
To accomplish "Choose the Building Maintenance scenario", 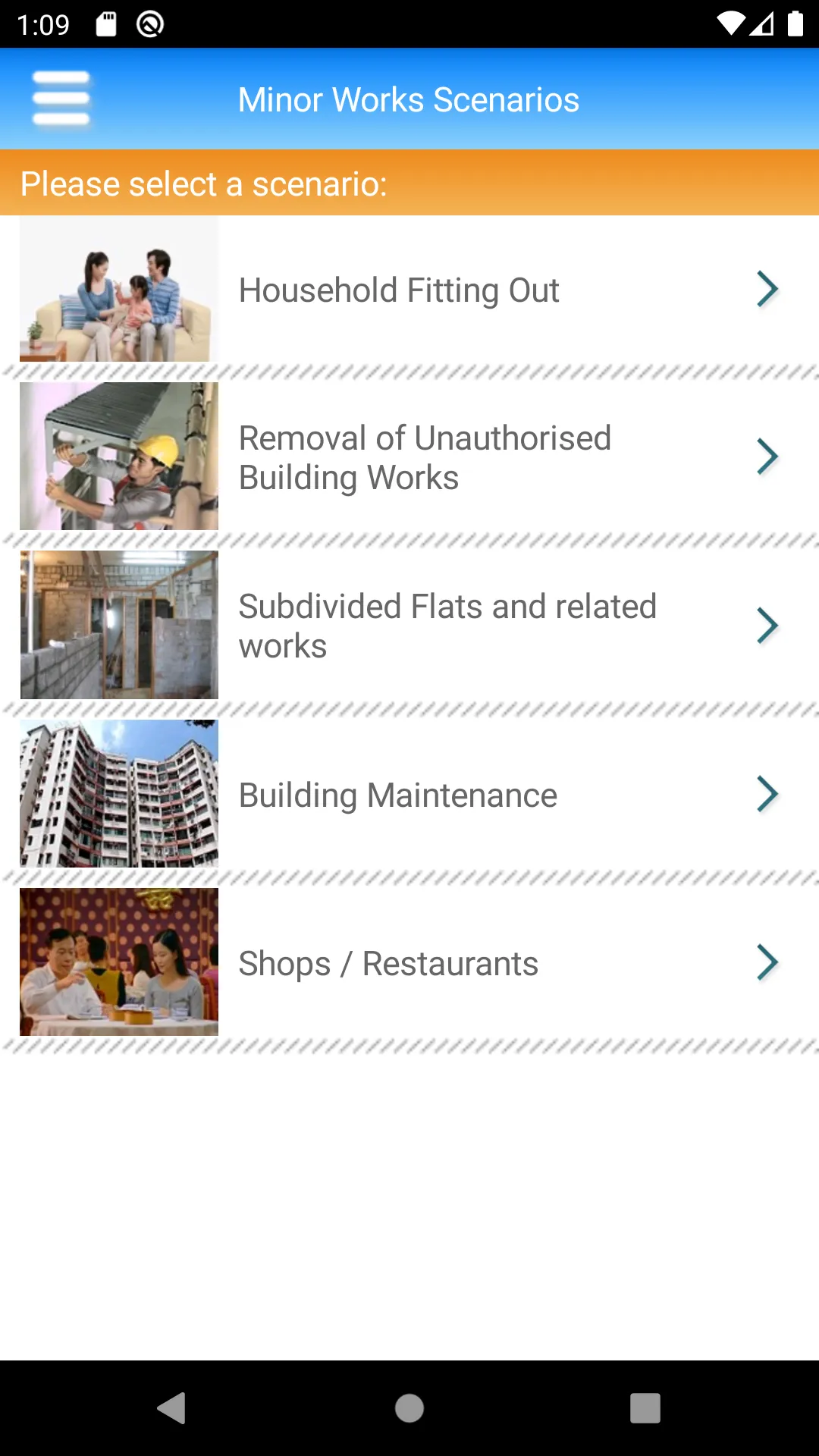I will [409, 794].
